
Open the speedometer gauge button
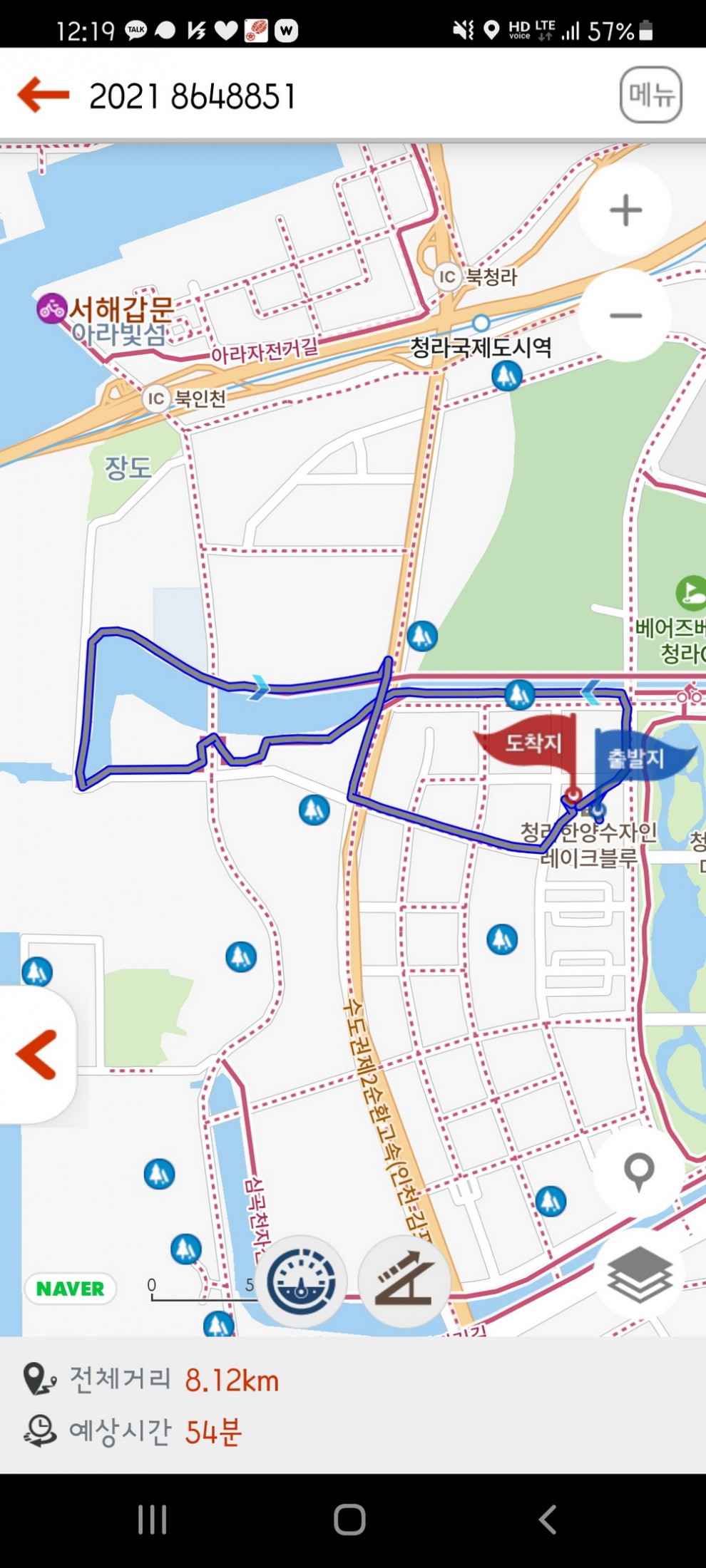coord(301,1281)
